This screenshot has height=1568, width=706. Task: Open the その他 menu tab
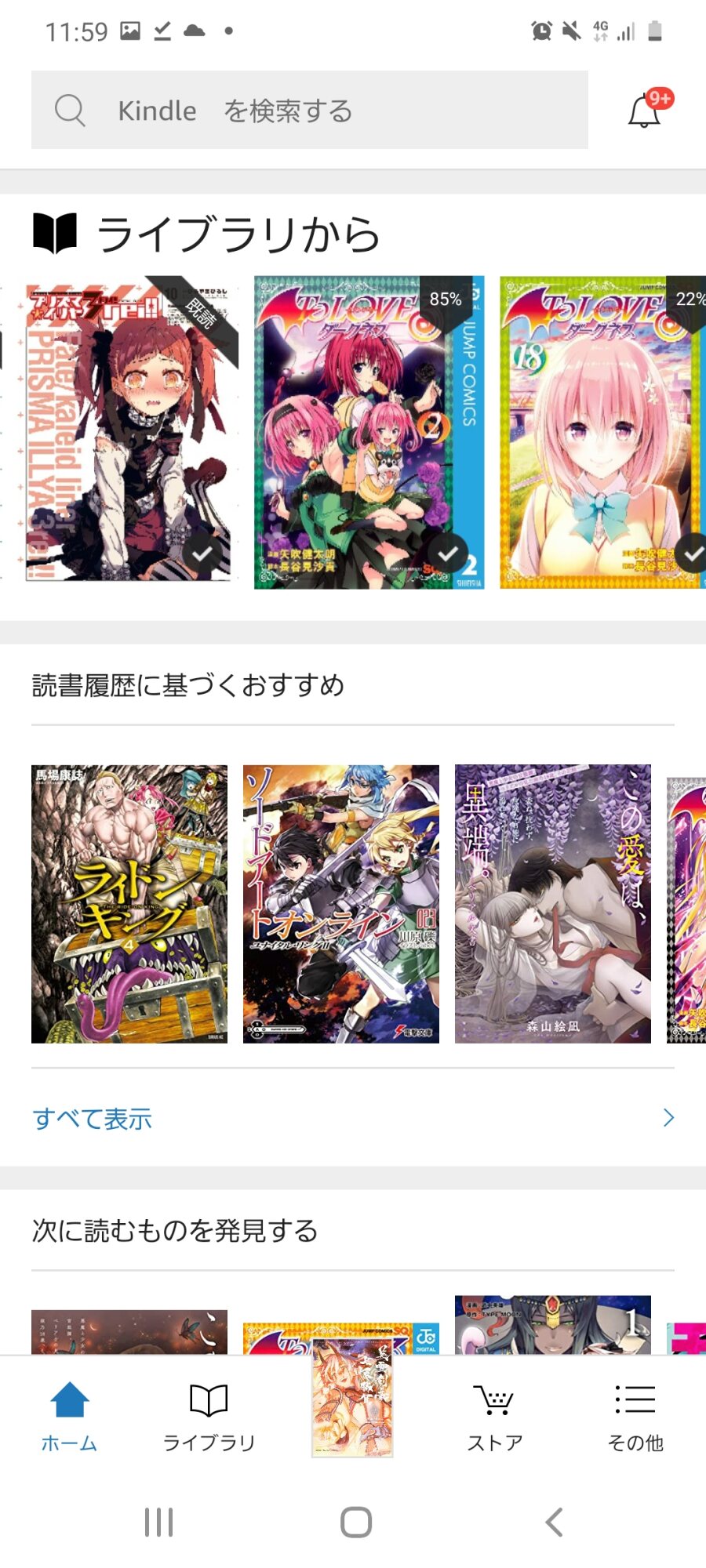tap(635, 1416)
